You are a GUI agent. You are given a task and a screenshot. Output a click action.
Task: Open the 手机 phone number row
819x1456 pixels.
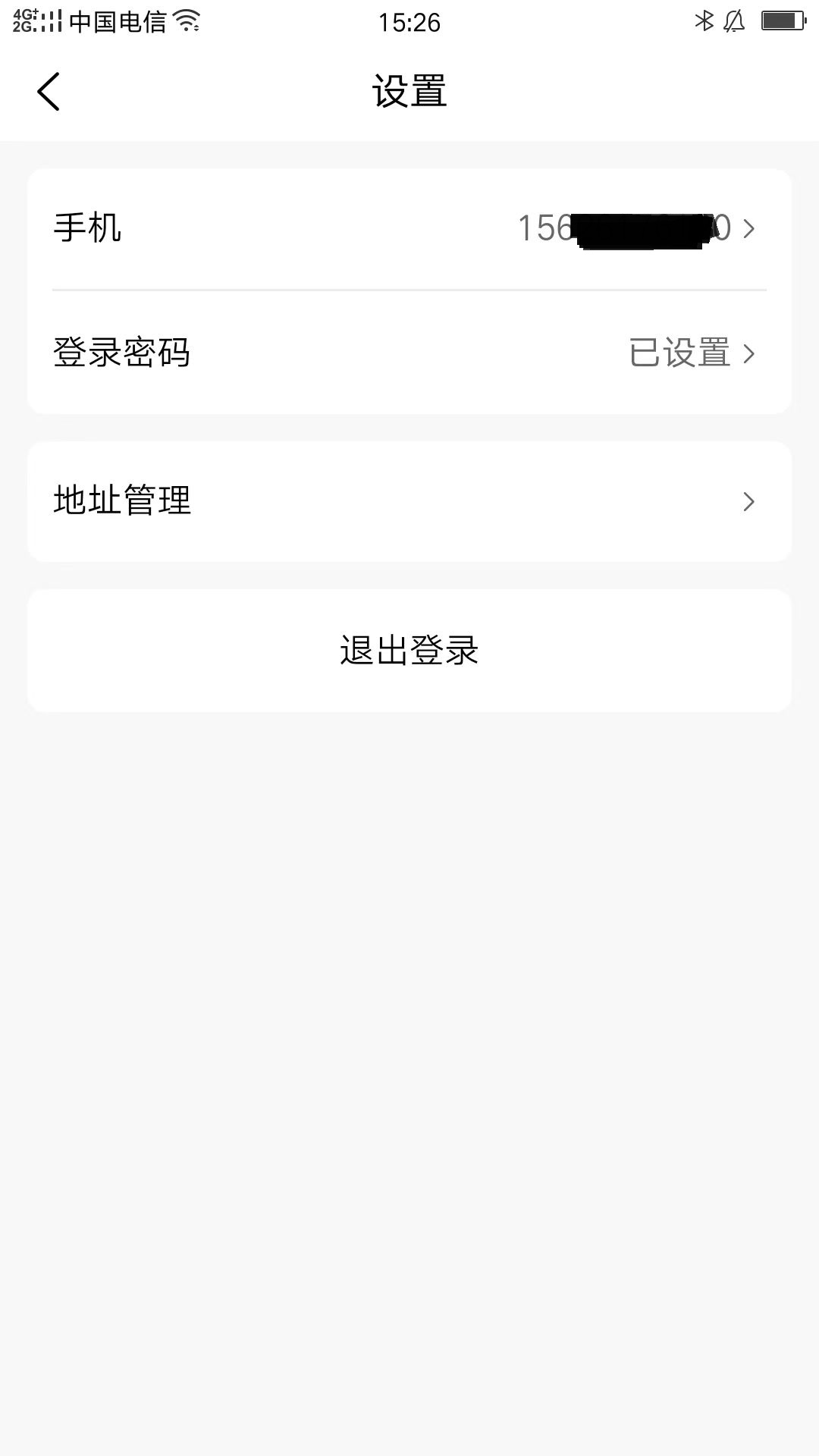[x=409, y=229]
